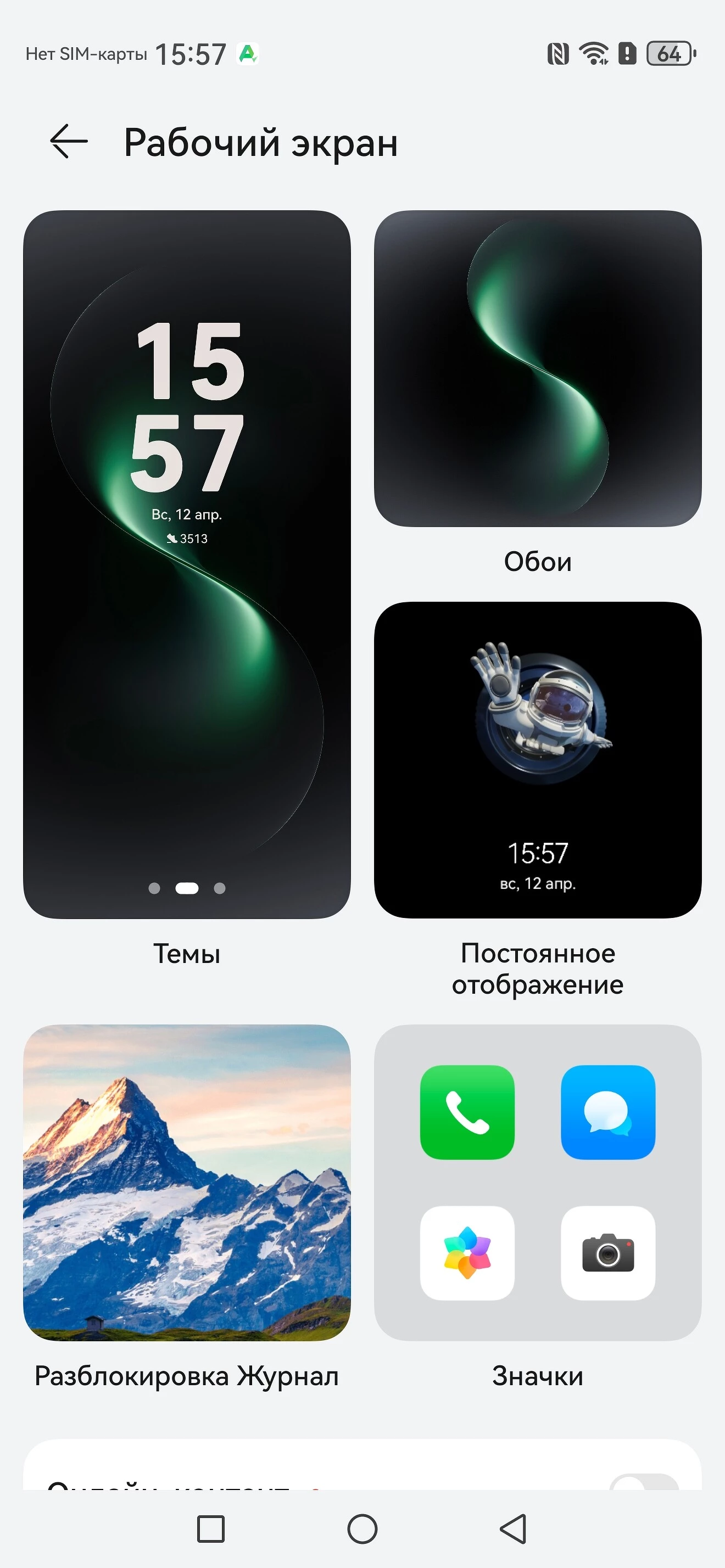Open recent apps from navigation bar
The height and width of the screenshot is (1568, 725).
pos(211,1528)
